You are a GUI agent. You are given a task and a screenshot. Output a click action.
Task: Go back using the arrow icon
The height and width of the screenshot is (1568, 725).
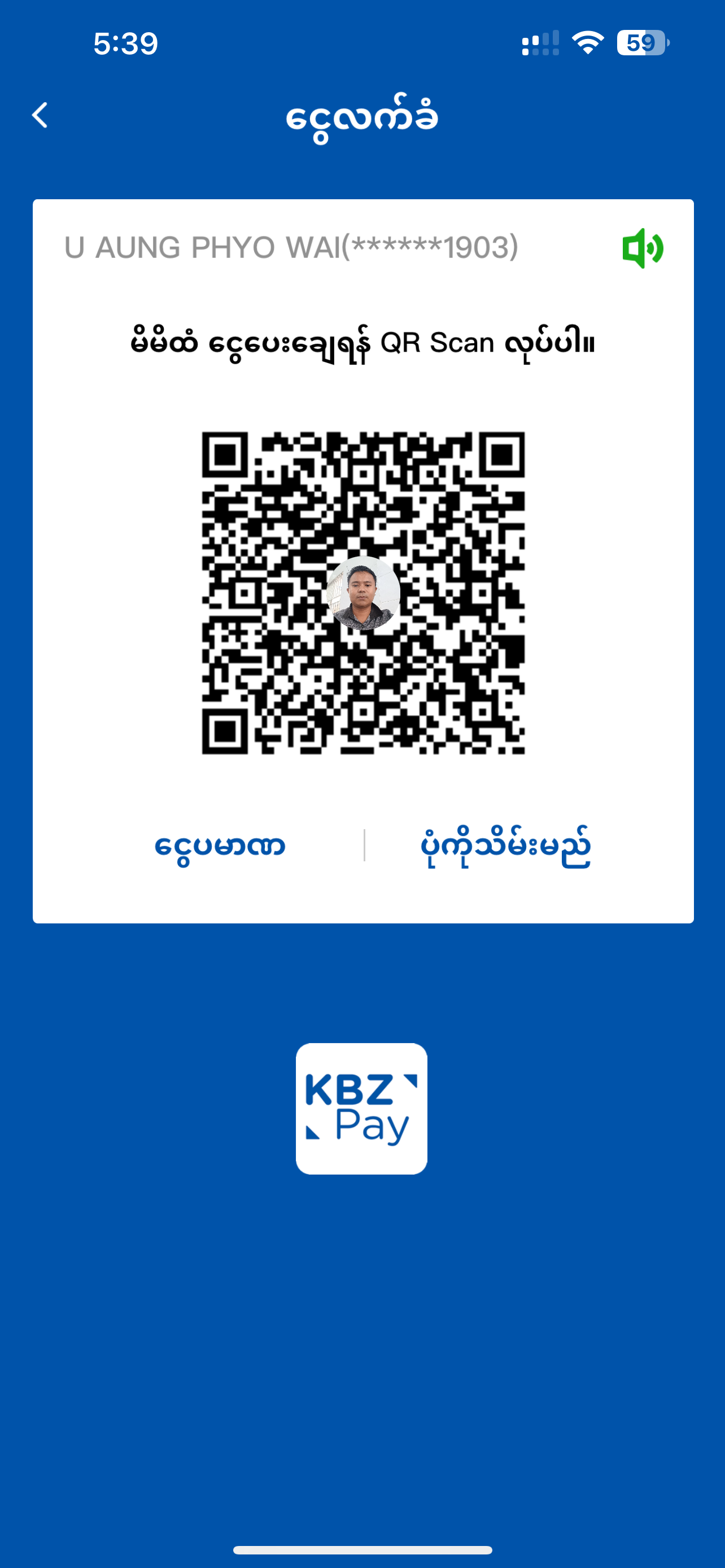pos(40,115)
